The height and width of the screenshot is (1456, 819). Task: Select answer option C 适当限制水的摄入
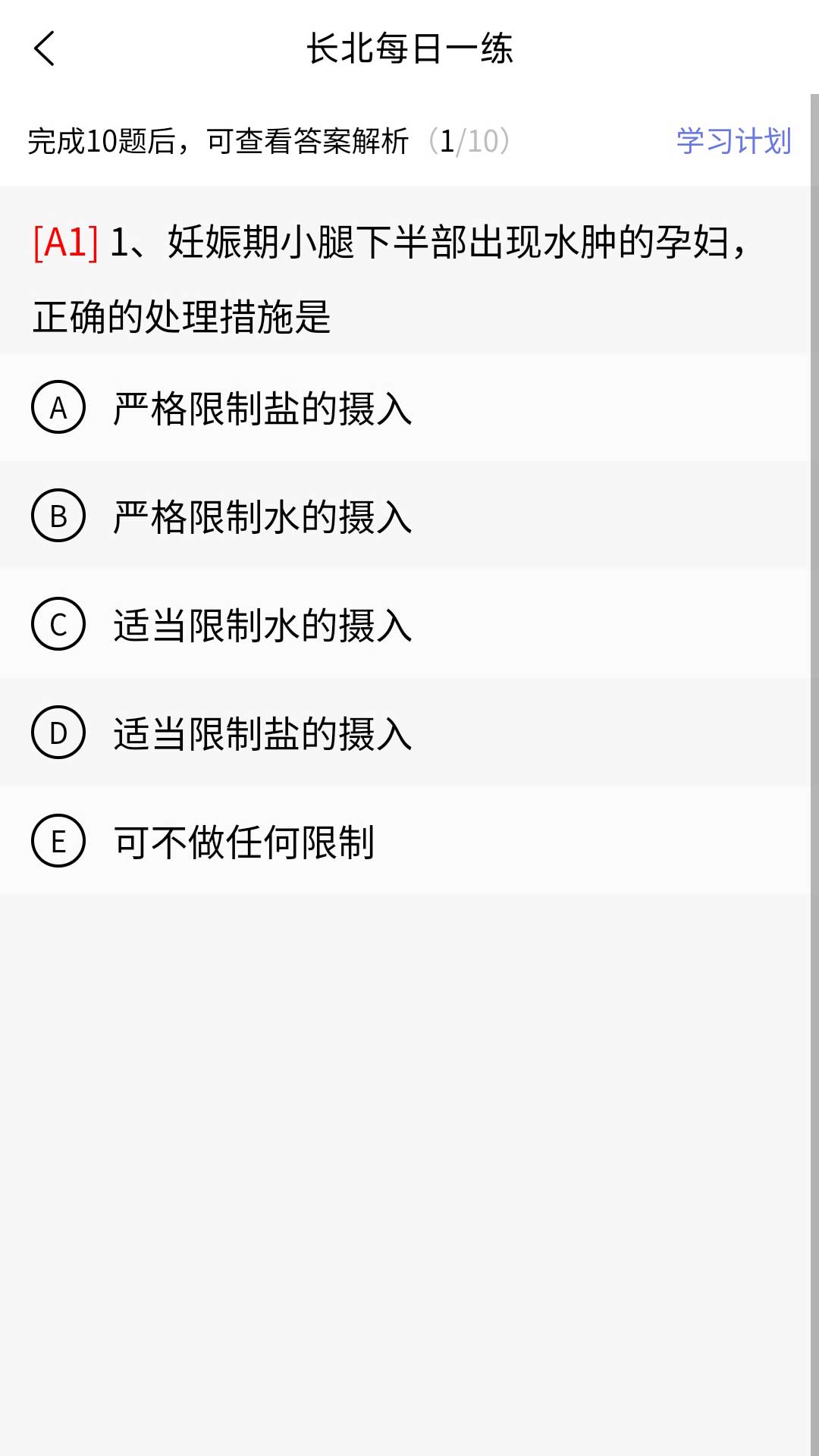point(262,624)
